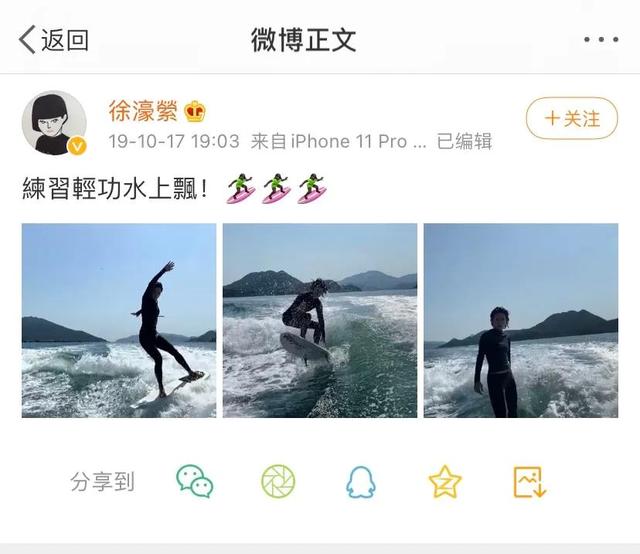Open the username 徐濠縈 link

click(x=144, y=110)
